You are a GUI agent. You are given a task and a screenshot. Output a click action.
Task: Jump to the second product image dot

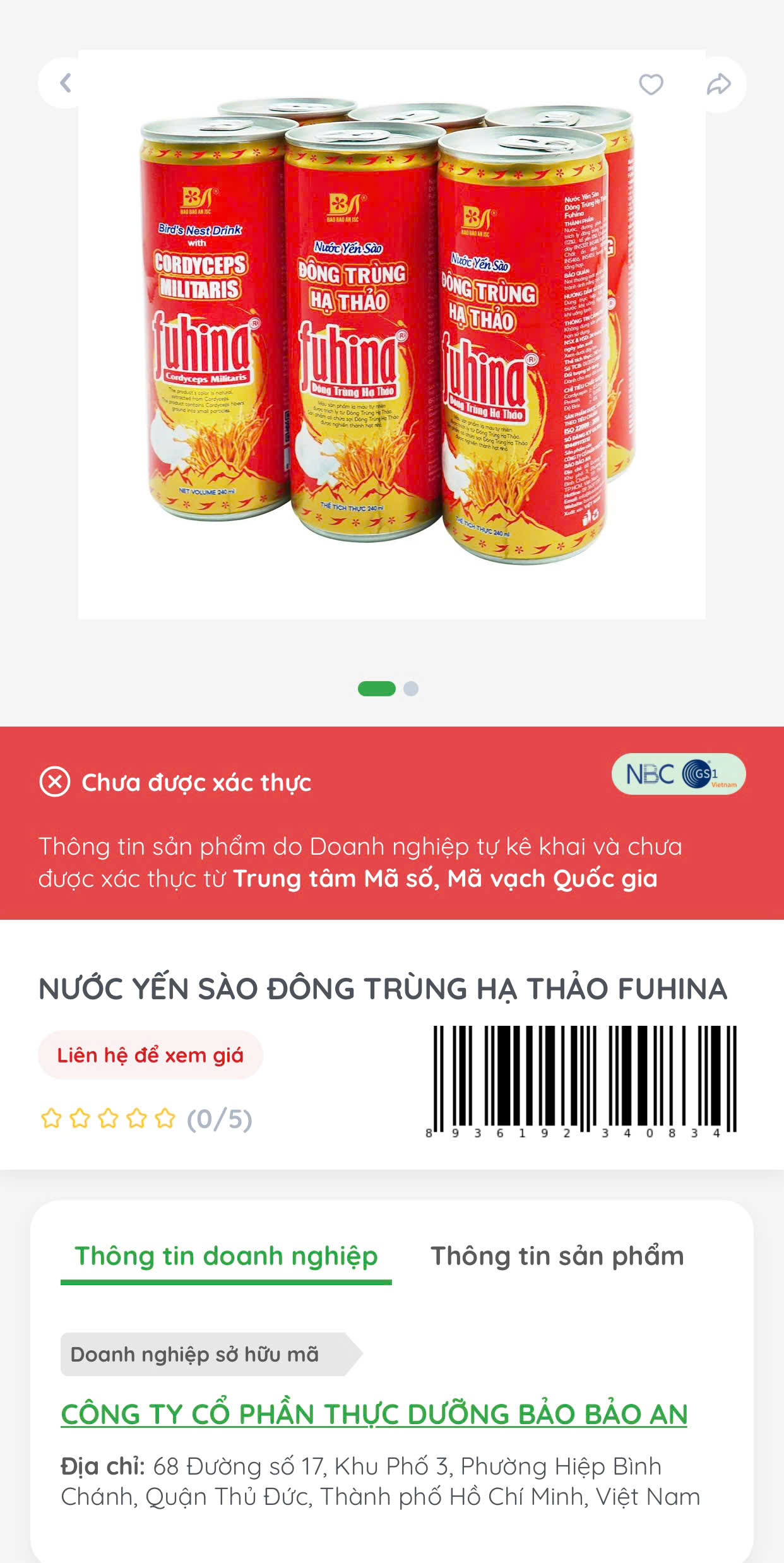(411, 689)
